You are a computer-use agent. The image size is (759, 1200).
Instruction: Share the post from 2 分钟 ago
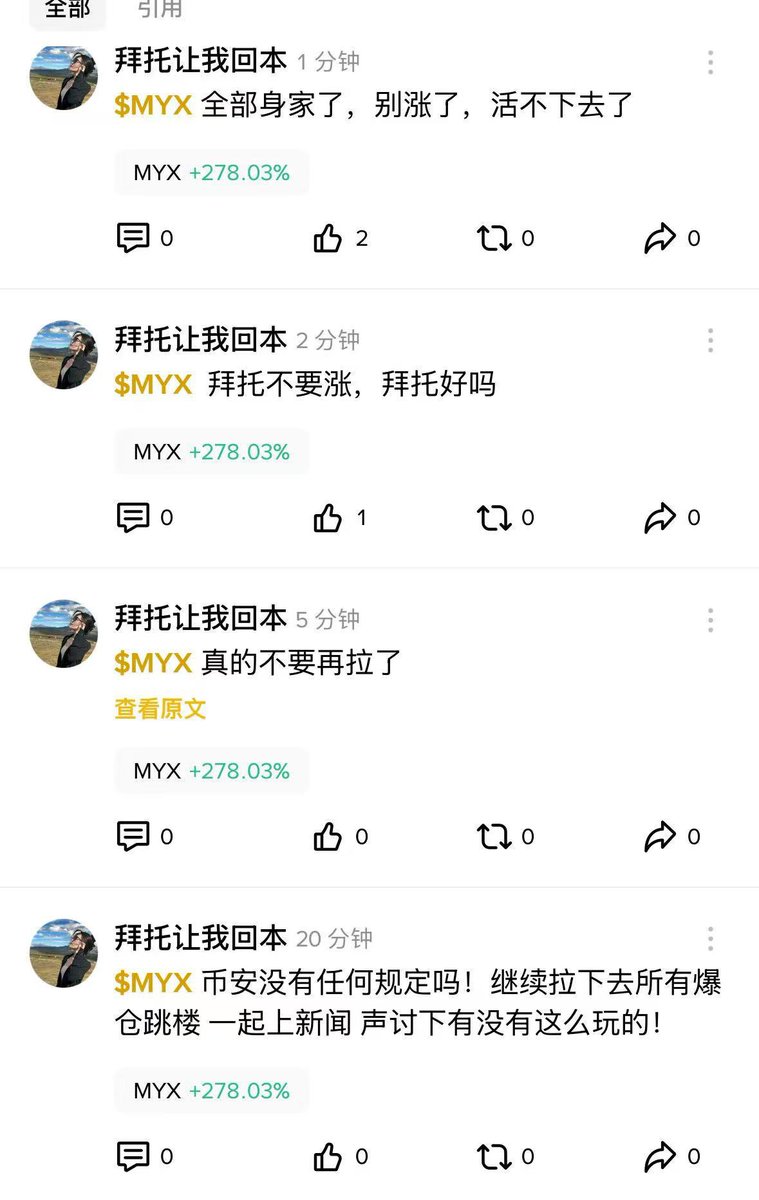[660, 518]
